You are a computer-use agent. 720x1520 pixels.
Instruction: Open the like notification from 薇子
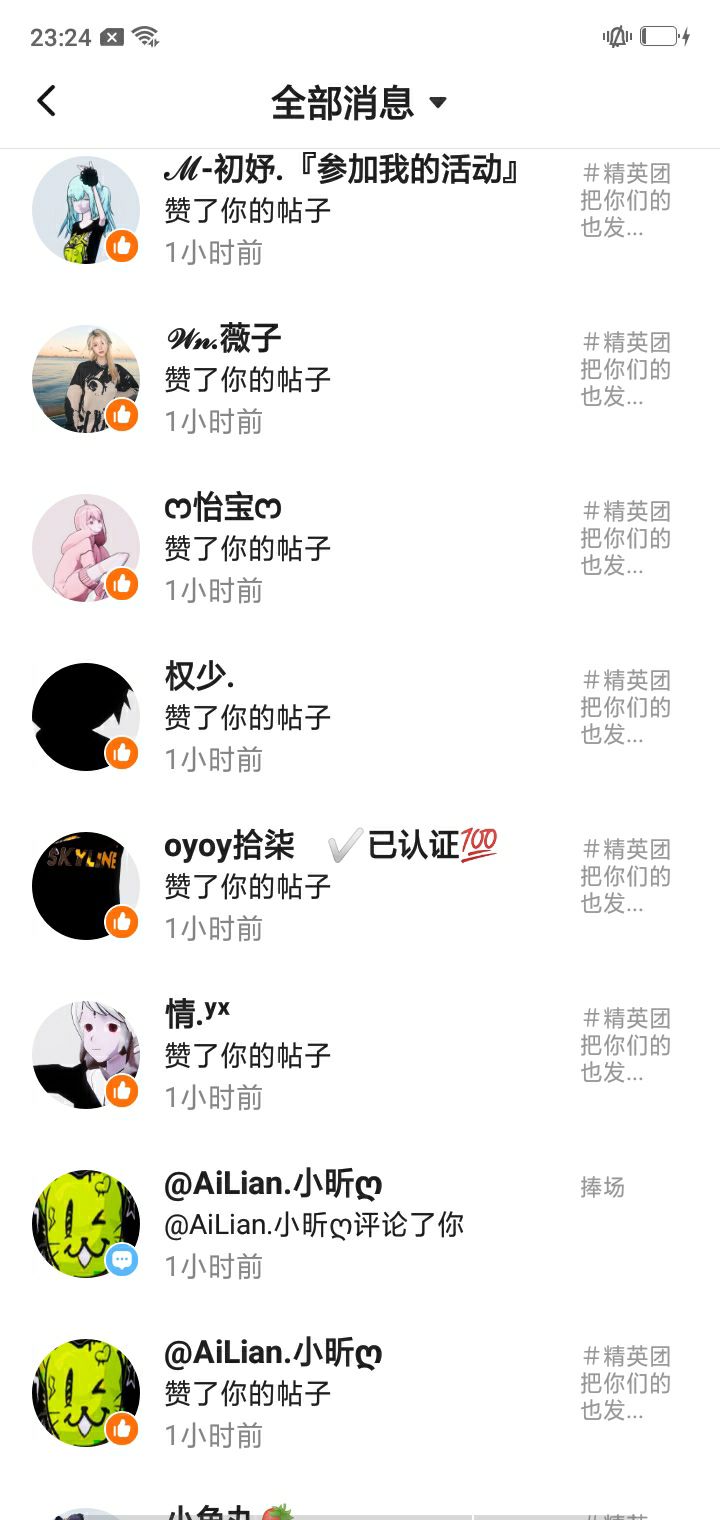click(x=360, y=380)
